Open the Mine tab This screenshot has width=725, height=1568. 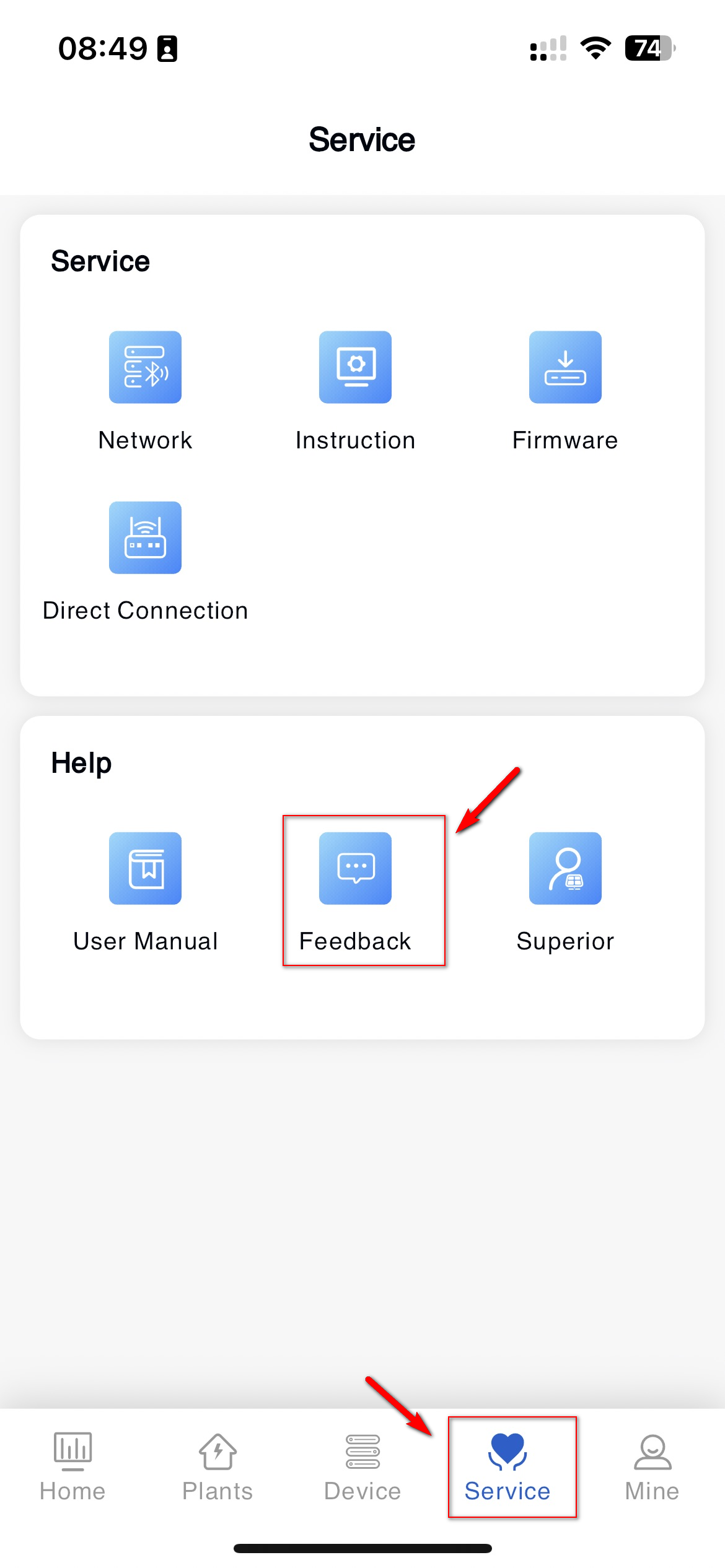(x=652, y=1466)
